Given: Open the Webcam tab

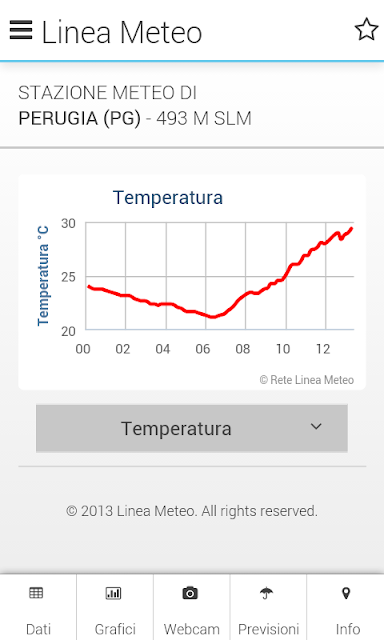Looking at the screenshot, I should (x=191, y=607).
